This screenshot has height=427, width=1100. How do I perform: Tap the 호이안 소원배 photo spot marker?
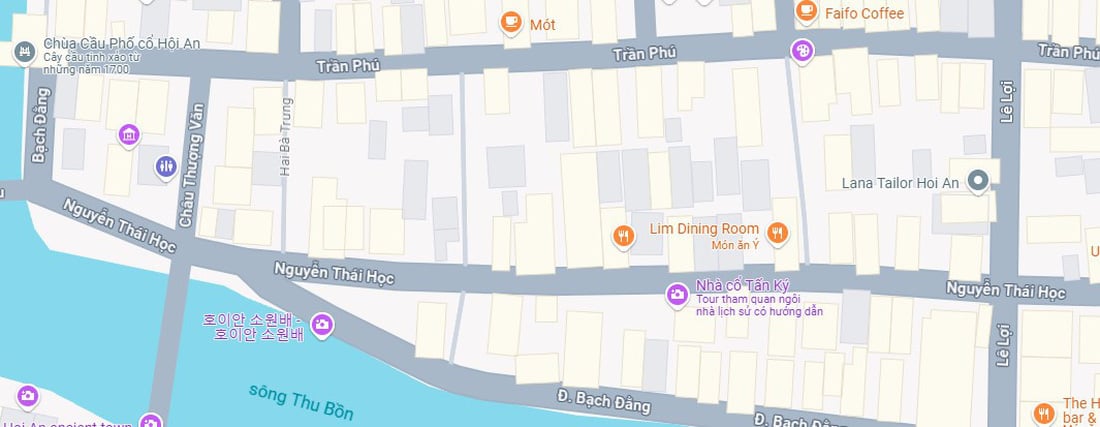pos(322,324)
